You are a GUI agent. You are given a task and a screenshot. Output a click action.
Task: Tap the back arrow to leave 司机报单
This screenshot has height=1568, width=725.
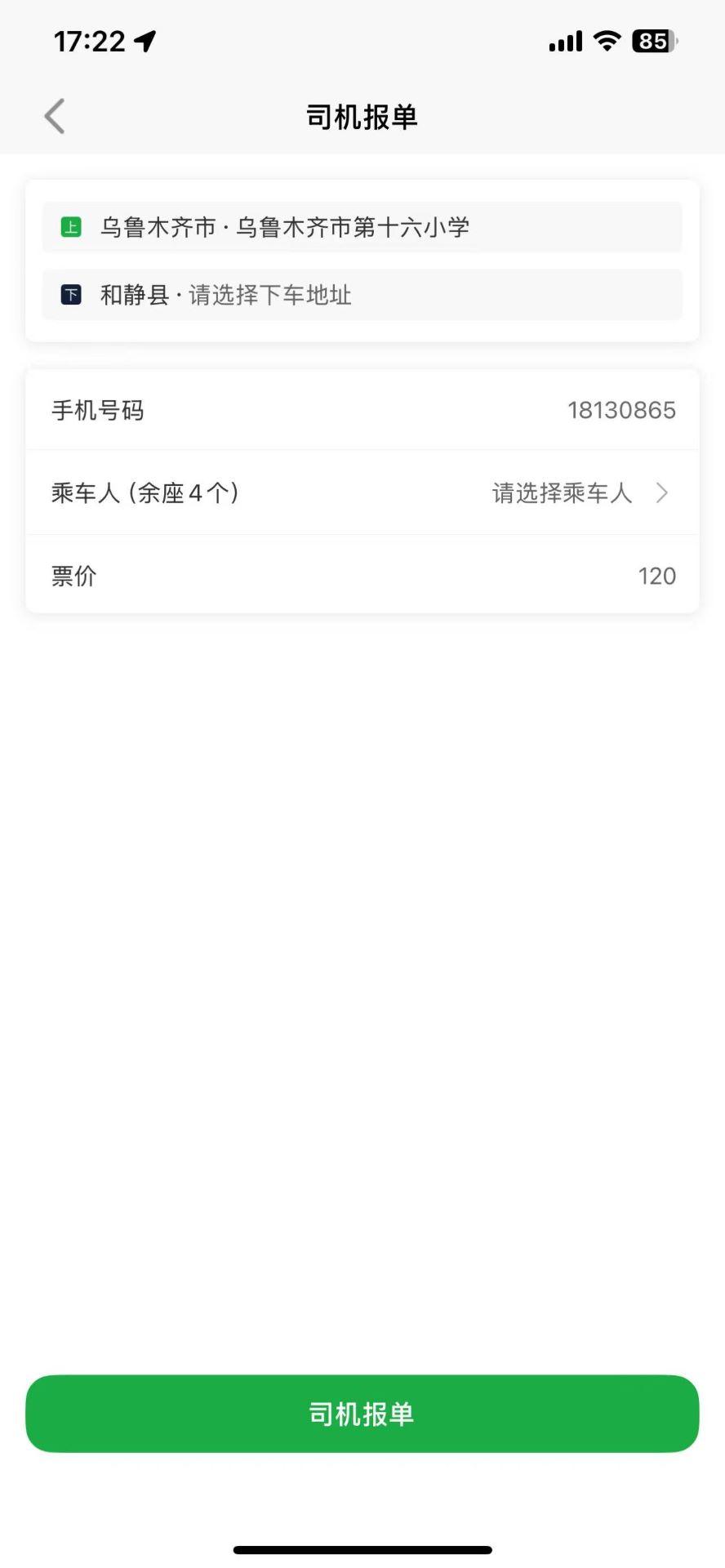(x=54, y=116)
